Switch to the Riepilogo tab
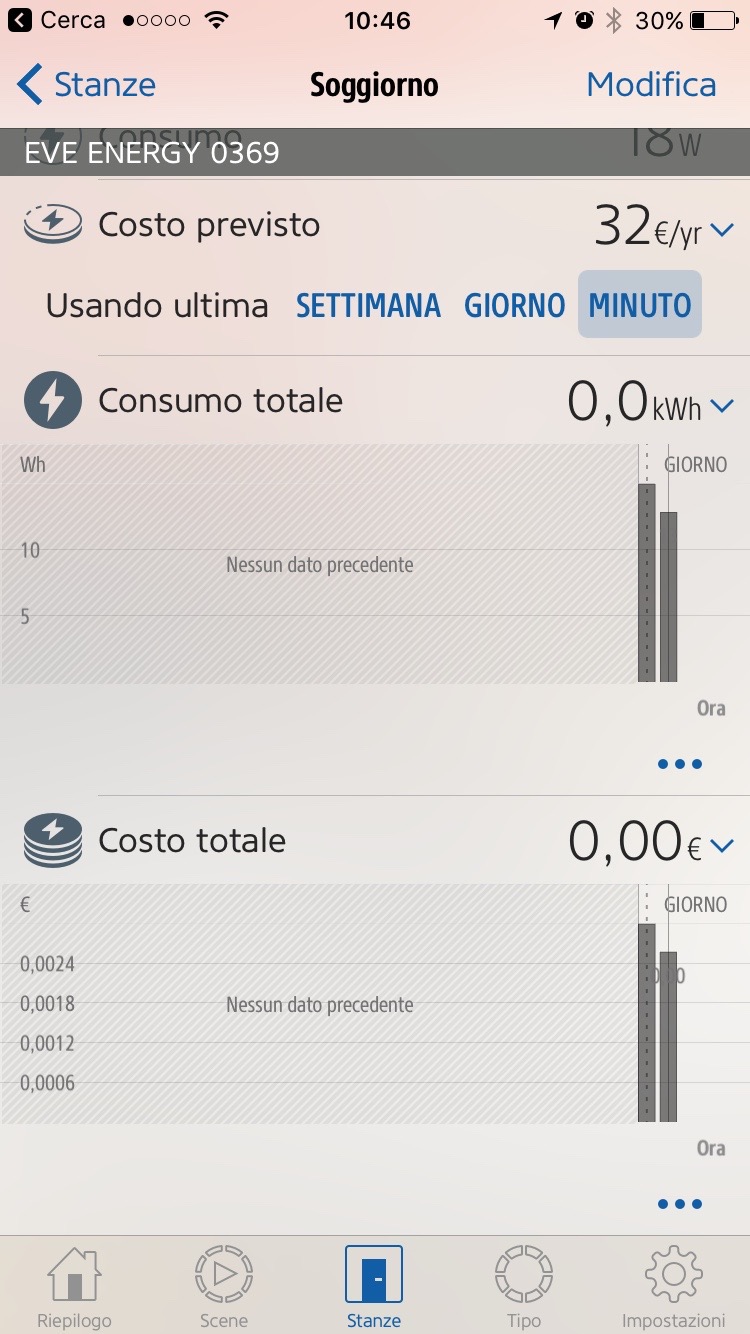 coord(74,1287)
